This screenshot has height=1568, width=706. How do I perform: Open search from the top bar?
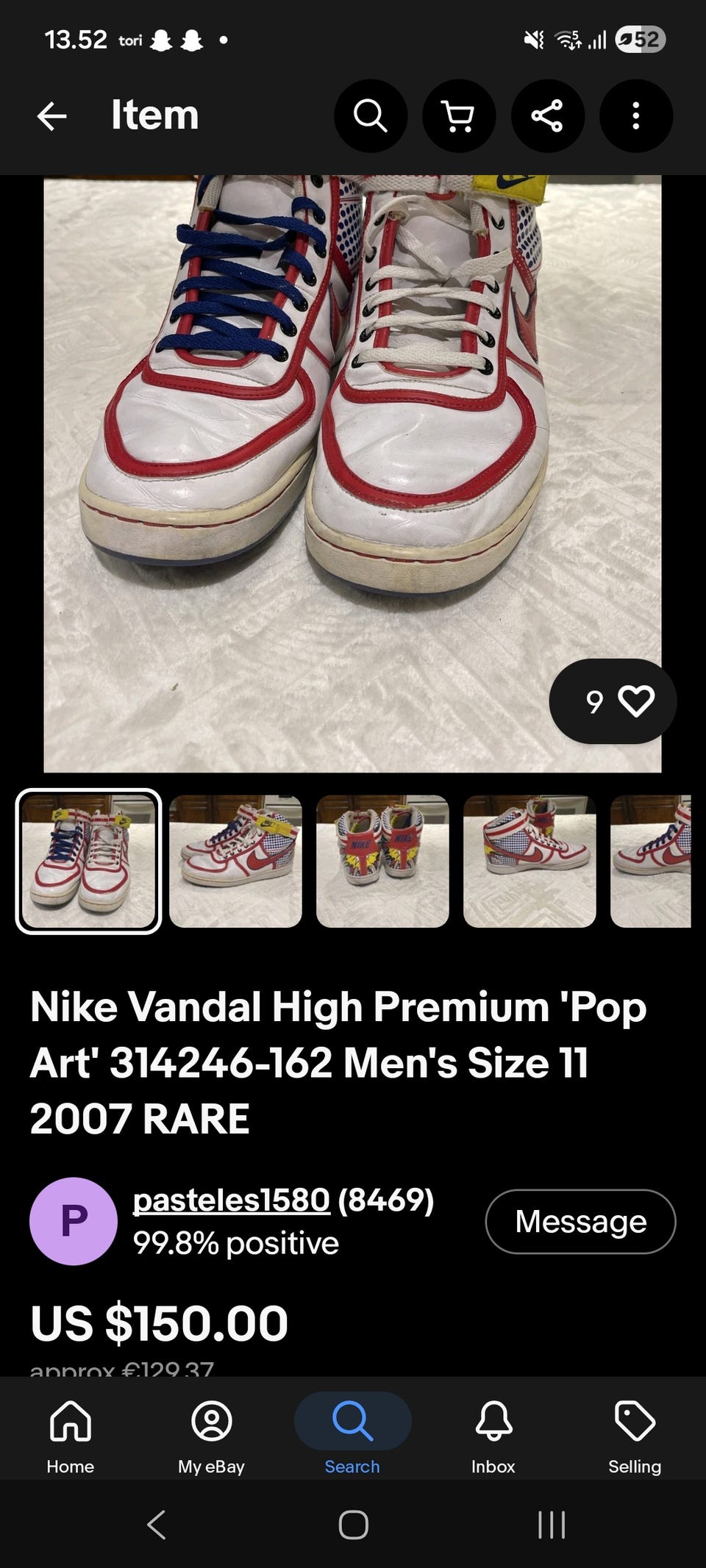pyautogui.click(x=371, y=116)
